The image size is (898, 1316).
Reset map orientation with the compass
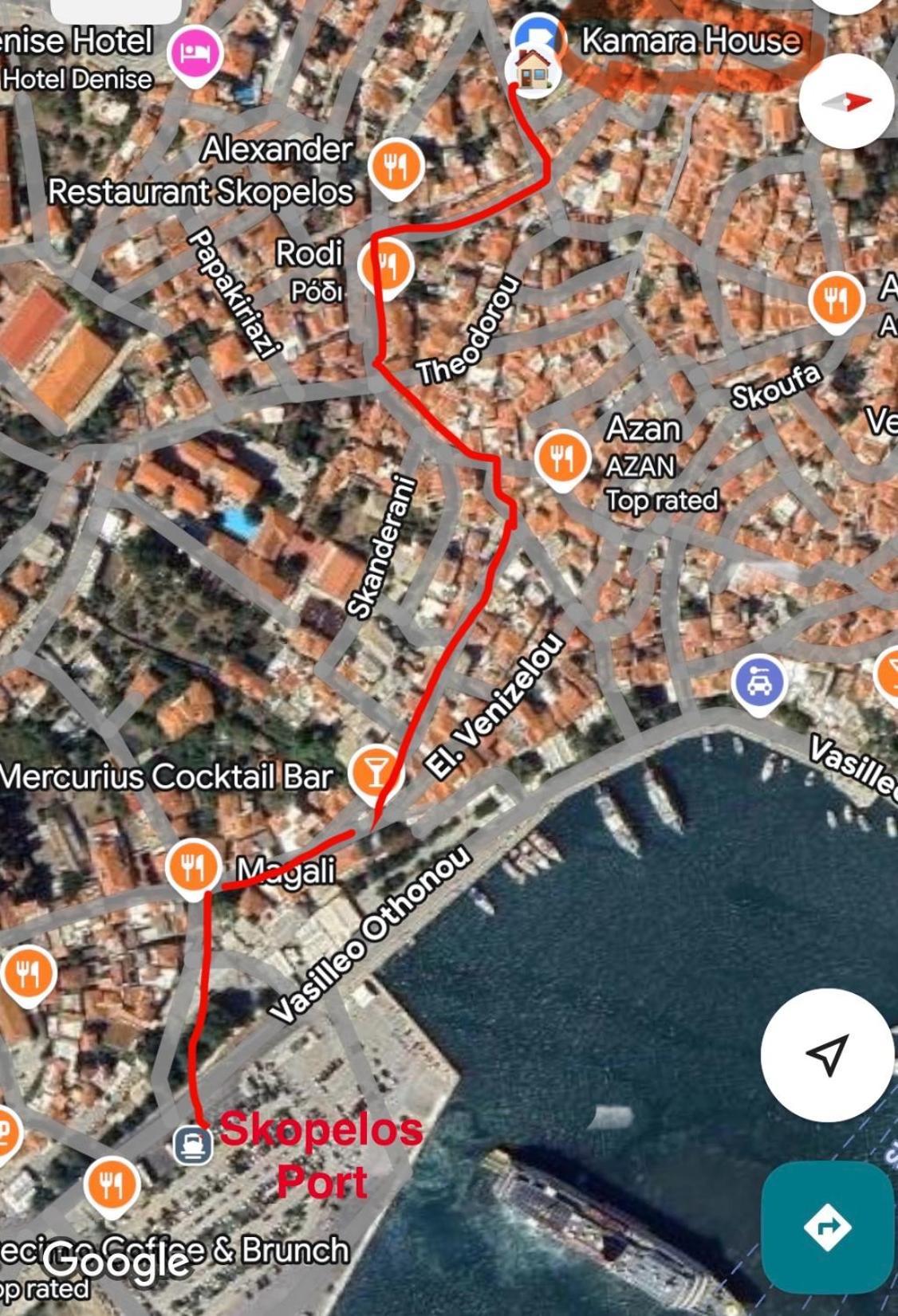[847, 101]
